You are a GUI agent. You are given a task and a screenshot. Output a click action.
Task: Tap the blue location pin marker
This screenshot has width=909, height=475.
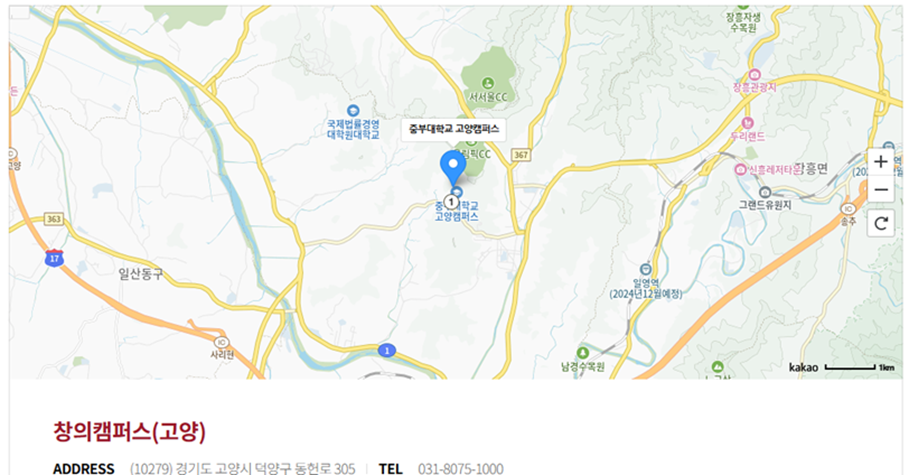coord(453,166)
